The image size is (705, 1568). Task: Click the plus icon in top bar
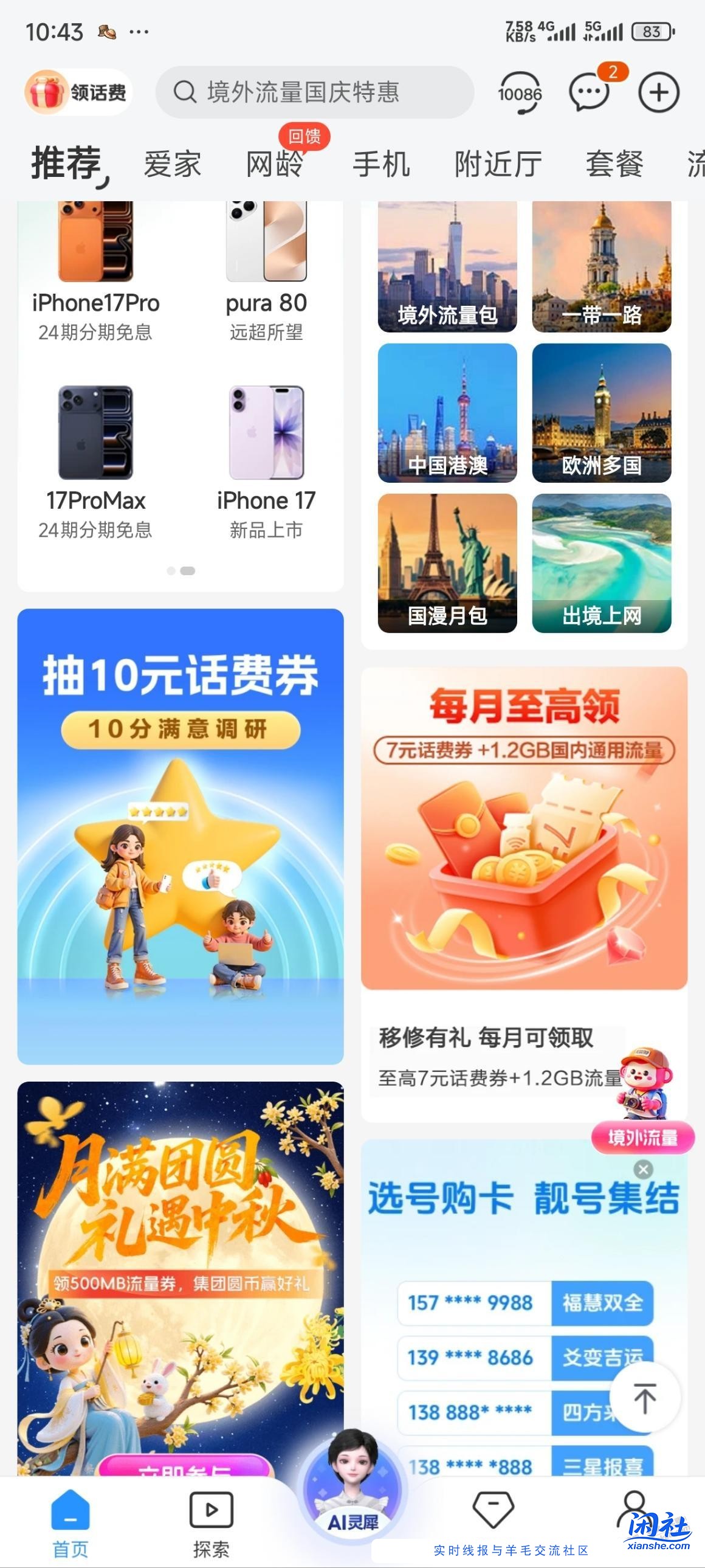click(656, 92)
